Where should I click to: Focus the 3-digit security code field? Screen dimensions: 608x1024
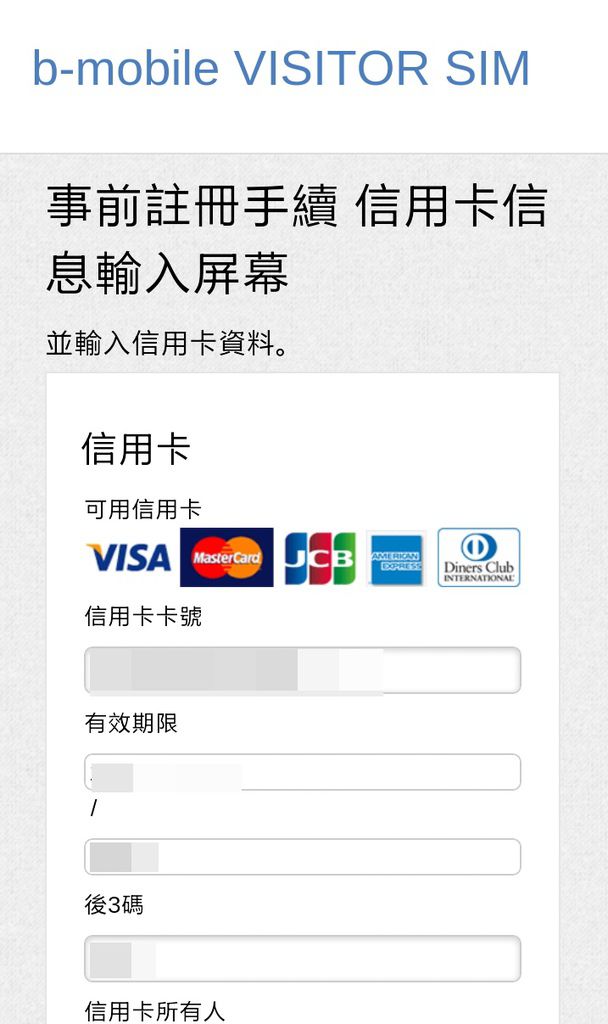[302, 959]
